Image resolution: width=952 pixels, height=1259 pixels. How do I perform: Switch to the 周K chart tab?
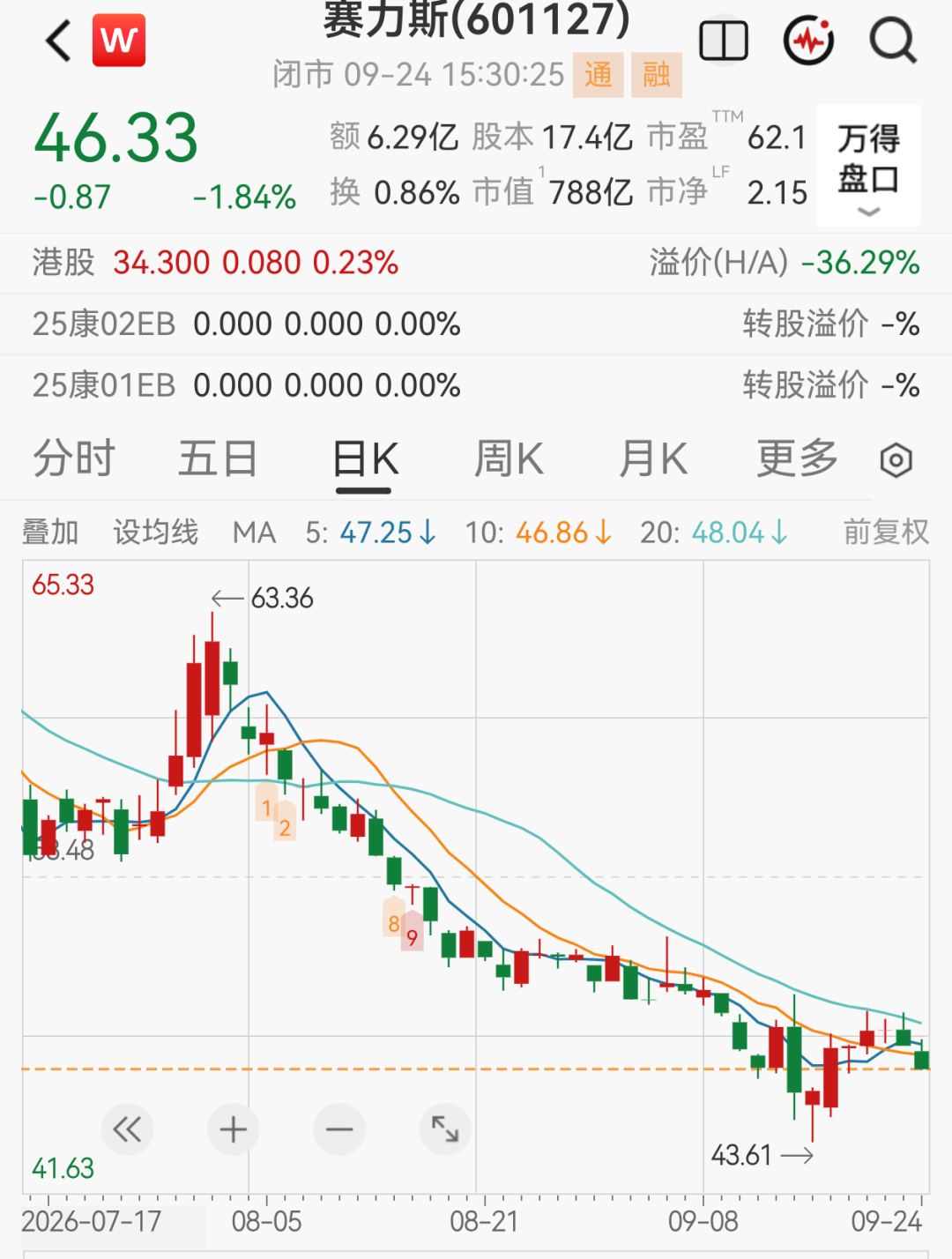pos(509,458)
